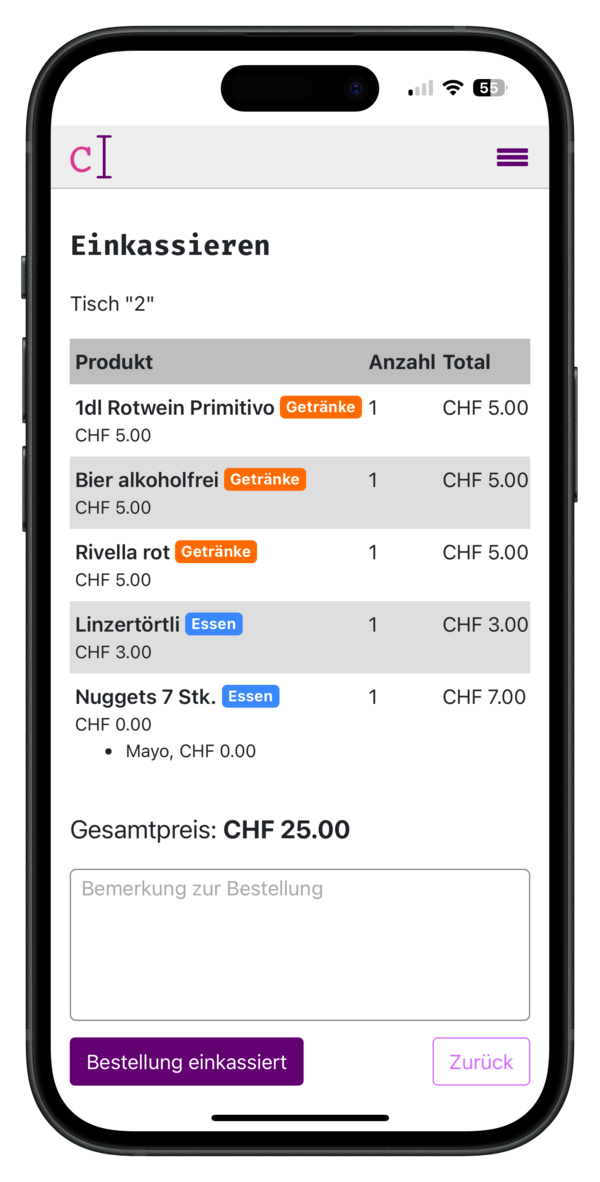The height and width of the screenshot is (1182, 600).
Task: Confirm with Bestellung einkassiert button
Action: click(186, 1061)
